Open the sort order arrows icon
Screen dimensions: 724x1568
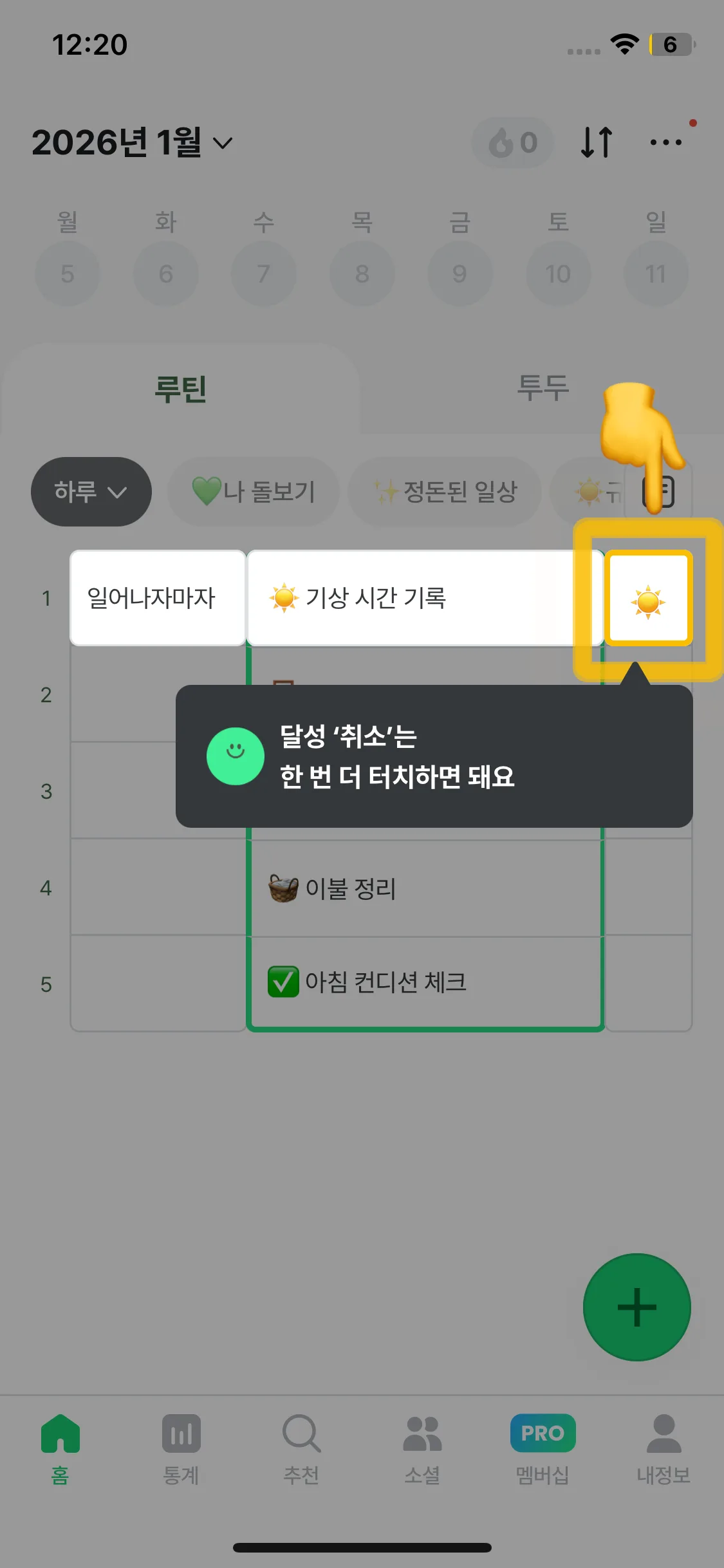pos(596,142)
